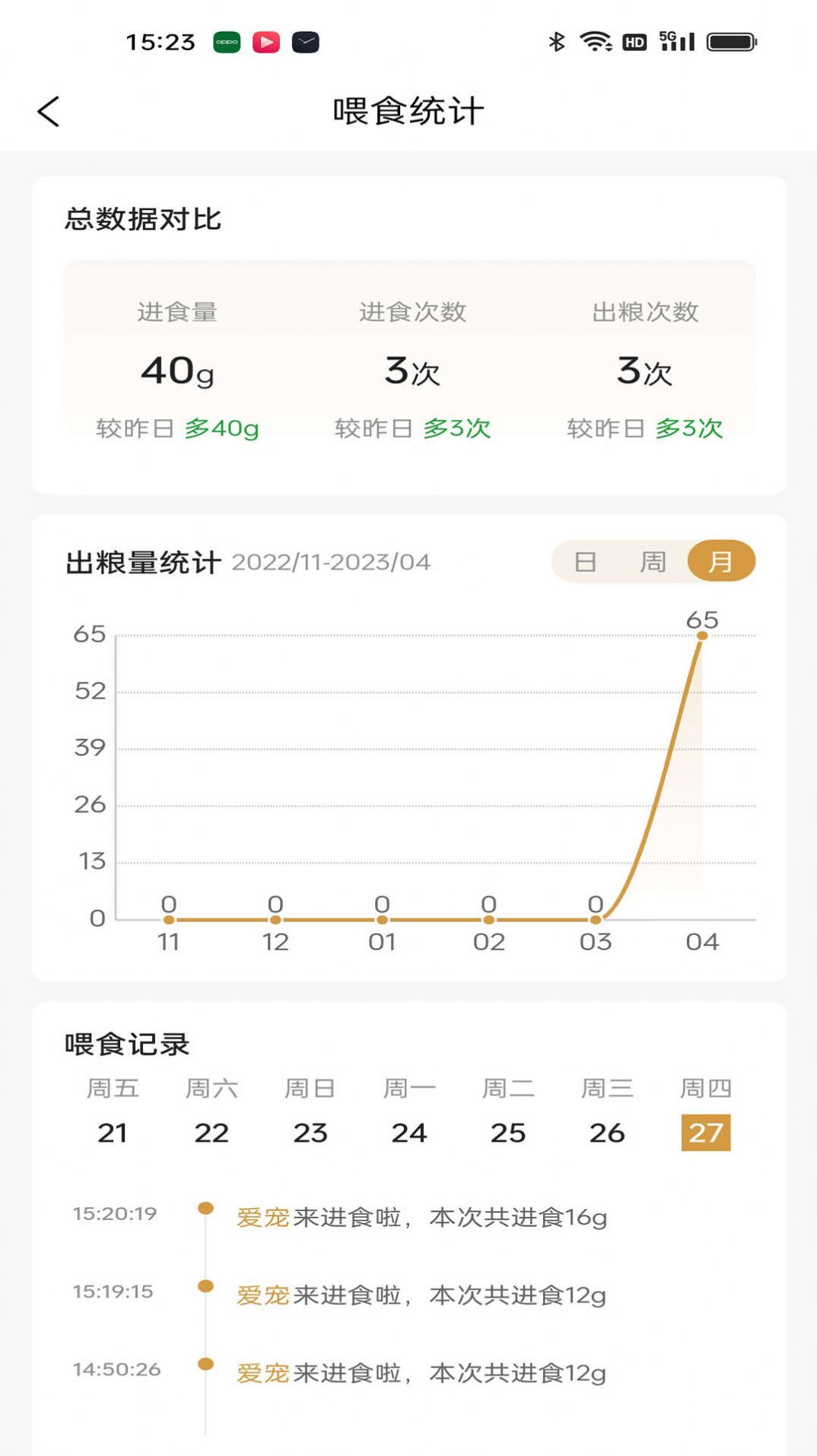Image resolution: width=817 pixels, height=1456 pixels.
Task: Tap the 5G signal bars icon
Action: pyautogui.click(x=676, y=43)
